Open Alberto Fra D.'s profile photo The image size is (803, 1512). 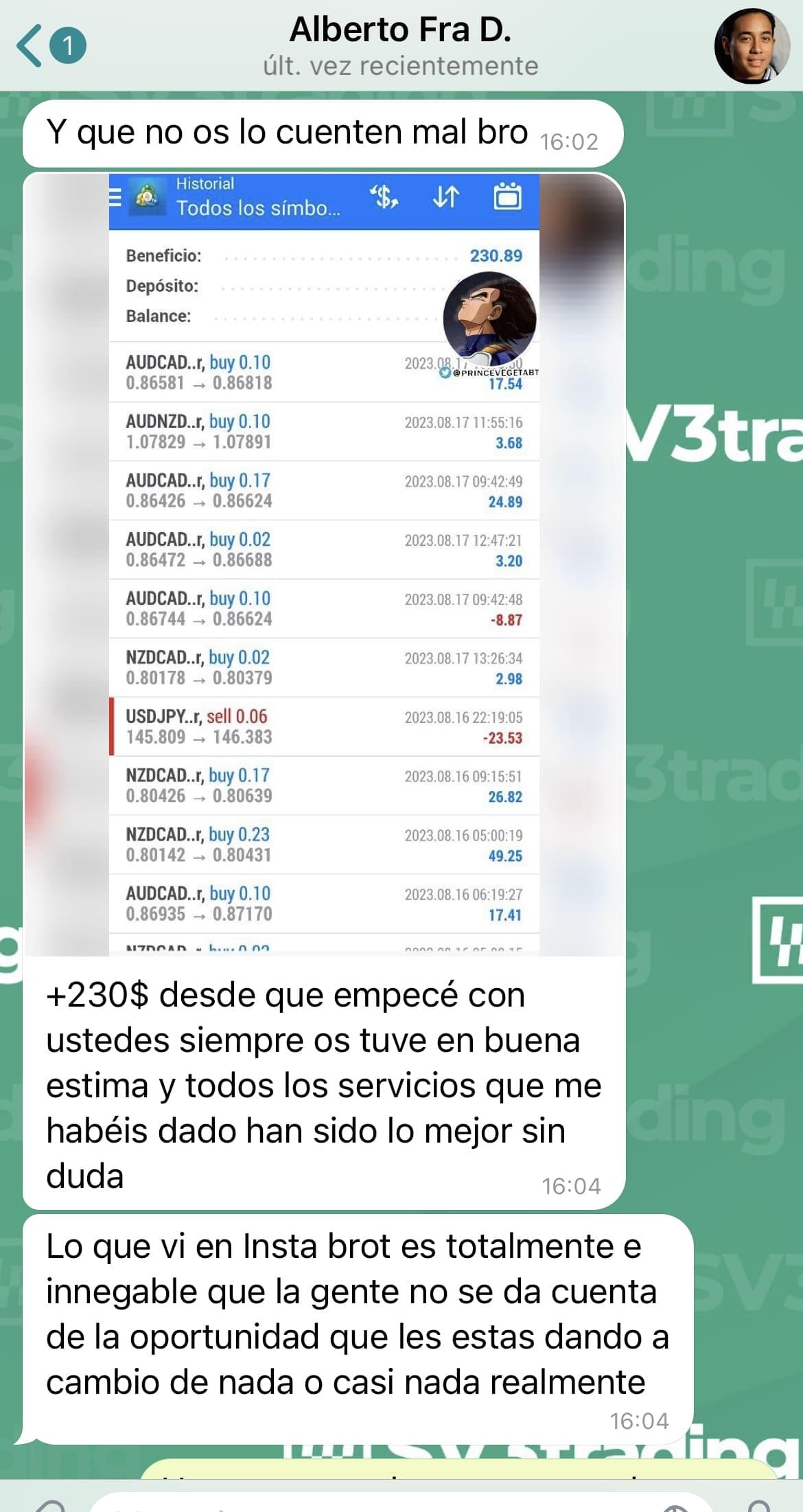point(752,46)
